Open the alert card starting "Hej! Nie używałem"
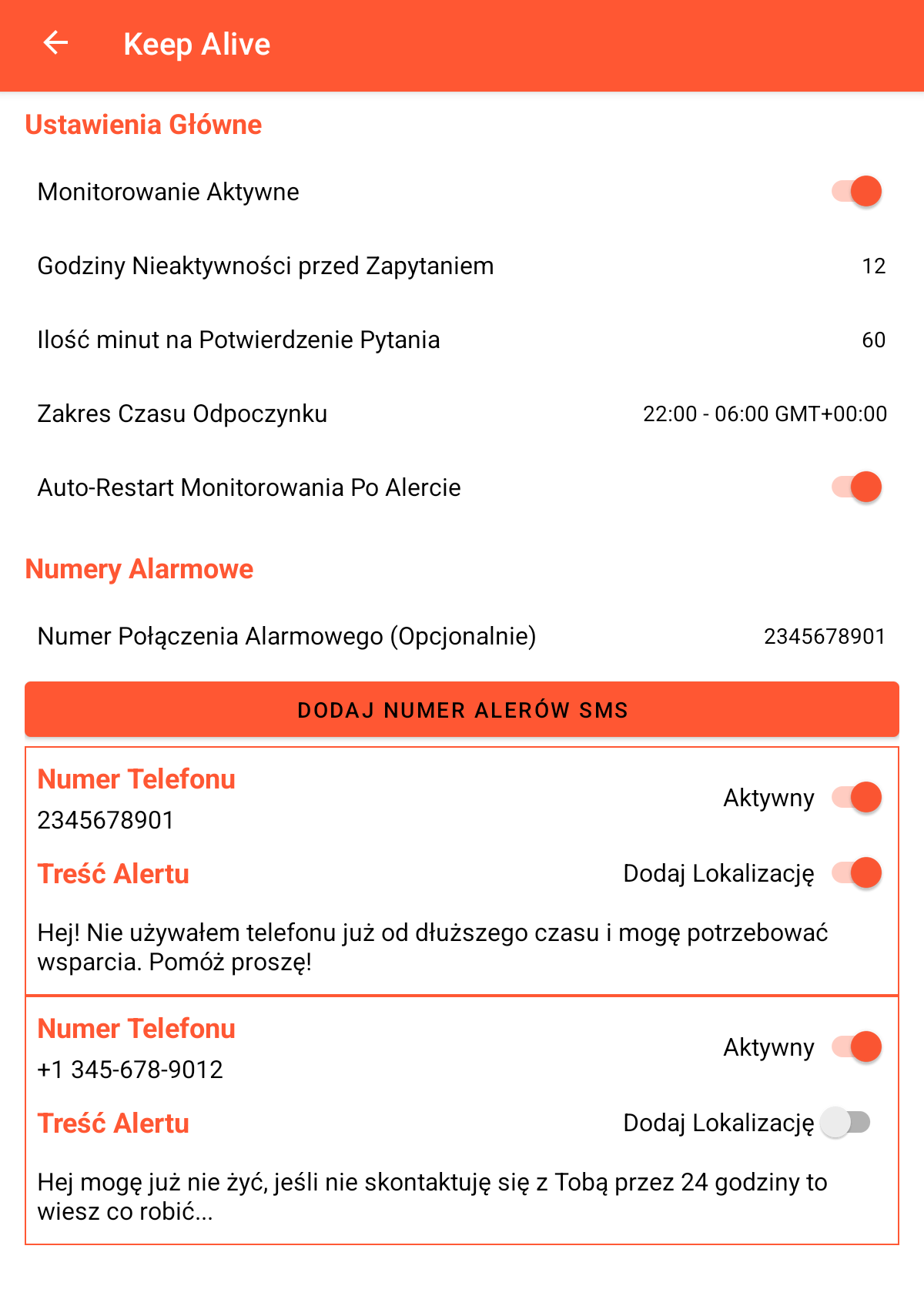The width and height of the screenshot is (924, 1316). (x=431, y=947)
